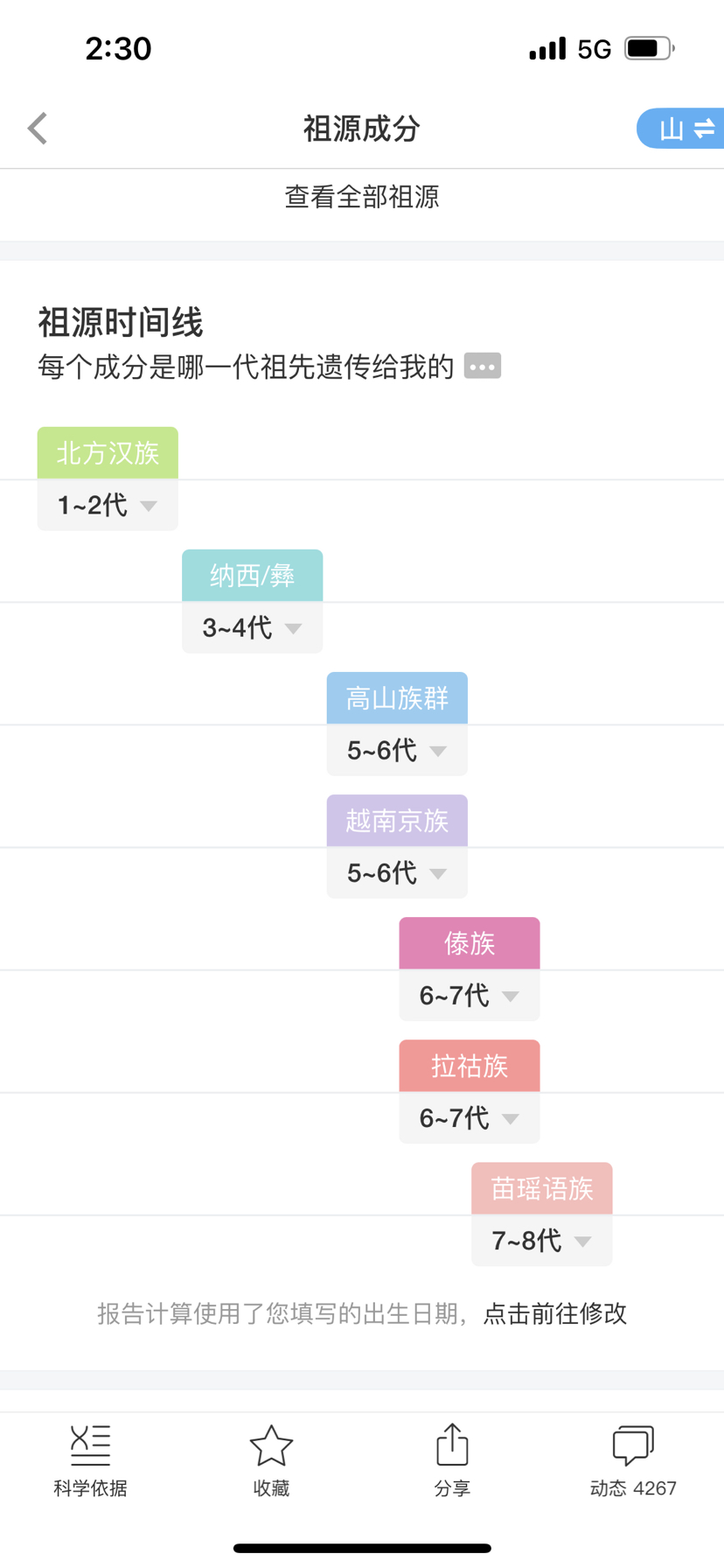Tap the gray ellipsis info icon

coord(483,366)
